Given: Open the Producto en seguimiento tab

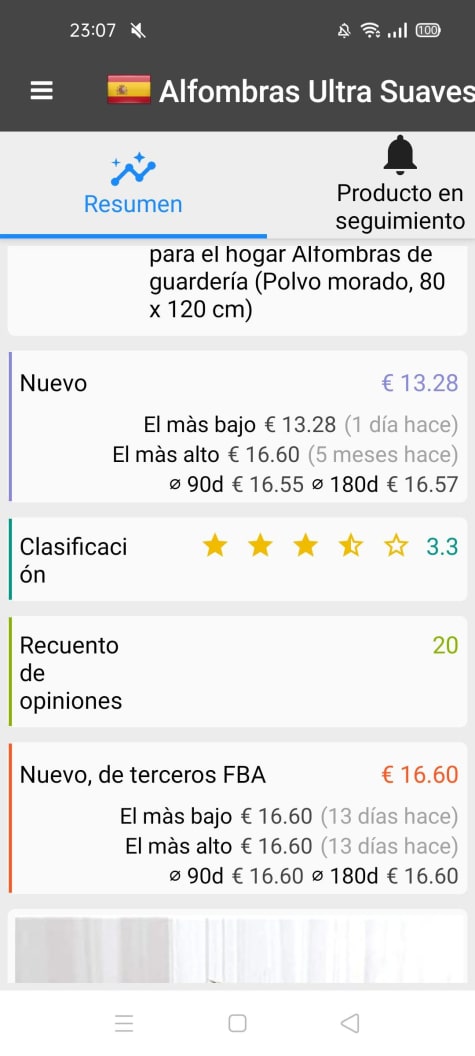Looking at the screenshot, I should click(x=400, y=185).
